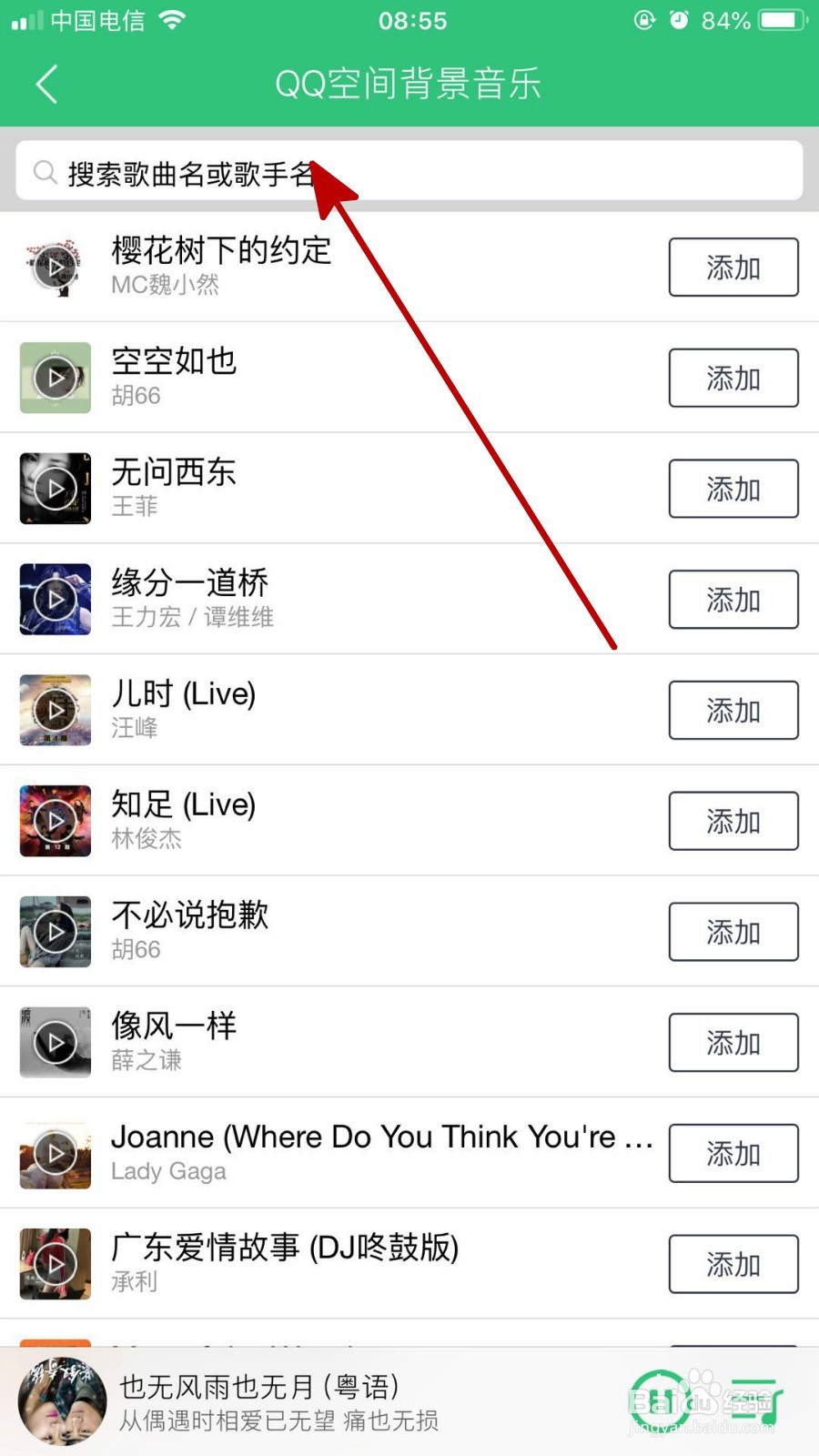Add 空空如也 with the 添加 button
Image resolution: width=819 pixels, height=1456 pixels.
(733, 379)
